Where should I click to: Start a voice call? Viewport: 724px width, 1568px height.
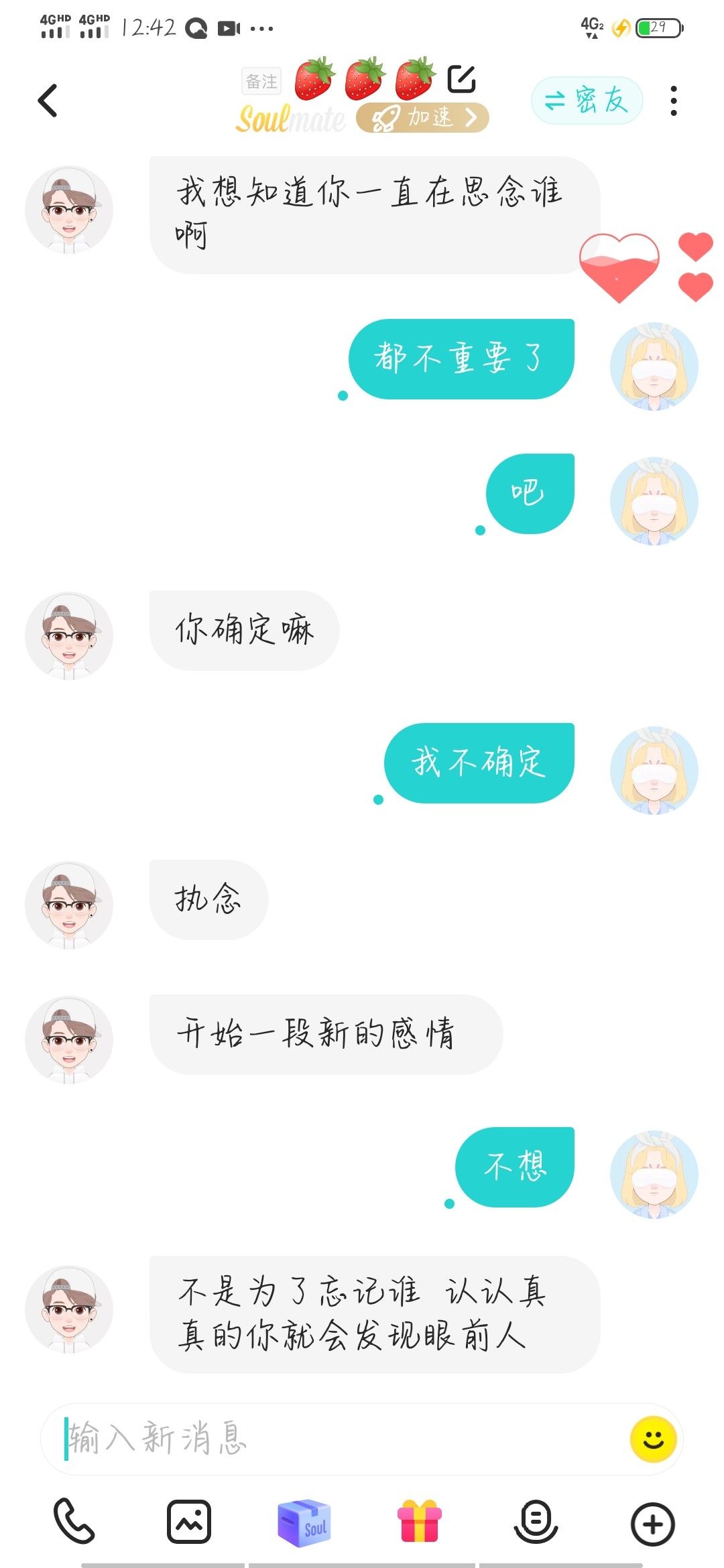tap(74, 1521)
